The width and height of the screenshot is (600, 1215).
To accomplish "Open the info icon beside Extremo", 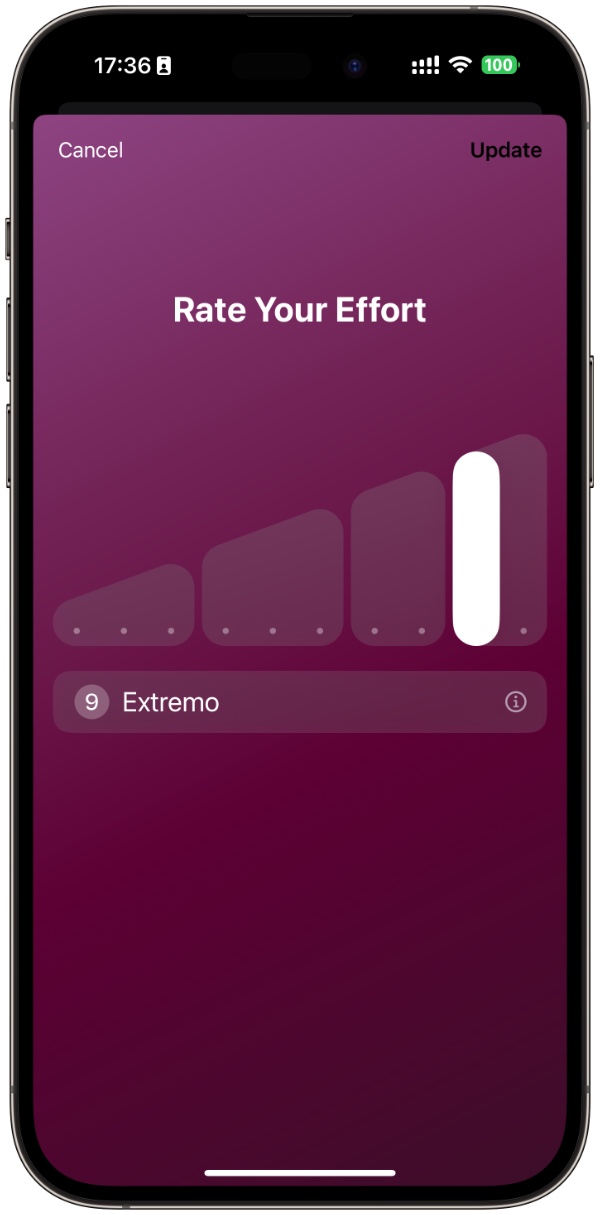I will point(516,702).
